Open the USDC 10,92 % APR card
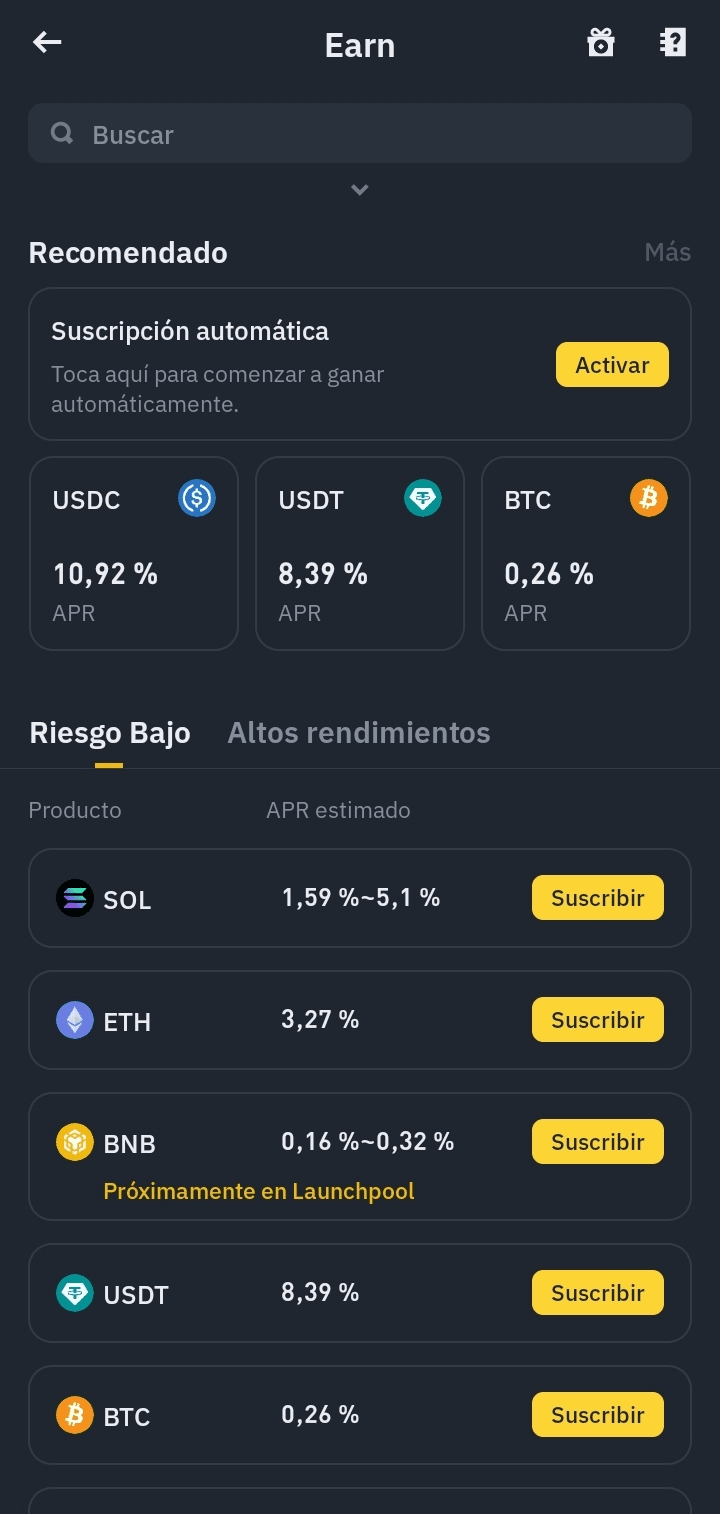Image resolution: width=720 pixels, height=1514 pixels. tap(134, 553)
